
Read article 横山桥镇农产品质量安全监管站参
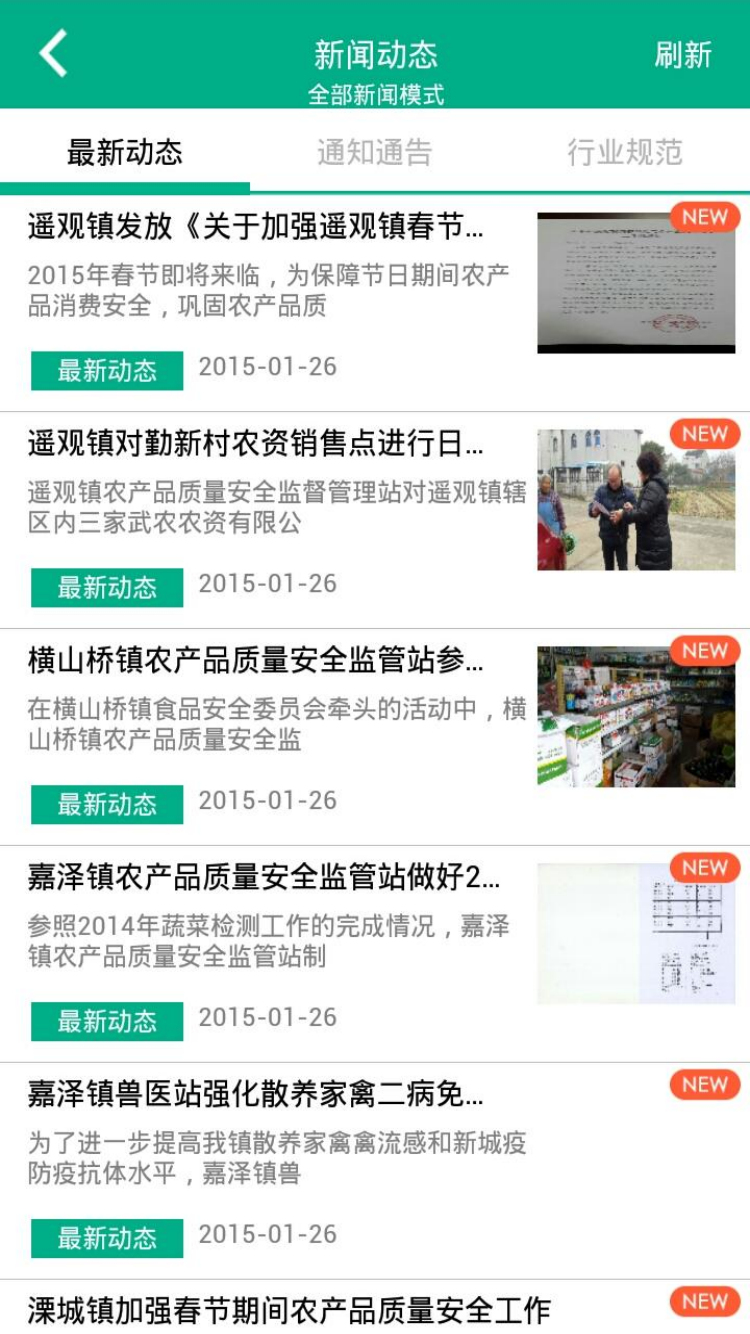tap(256, 662)
